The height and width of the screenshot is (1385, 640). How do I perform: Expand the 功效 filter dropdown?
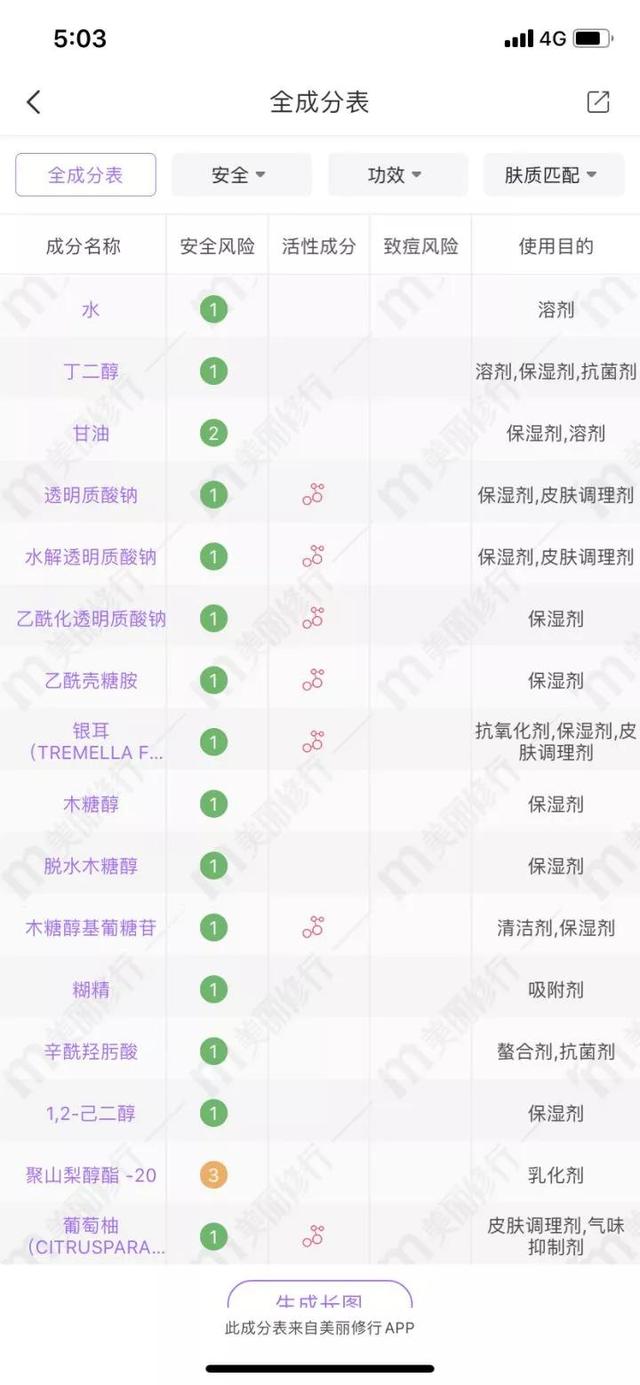coord(397,175)
